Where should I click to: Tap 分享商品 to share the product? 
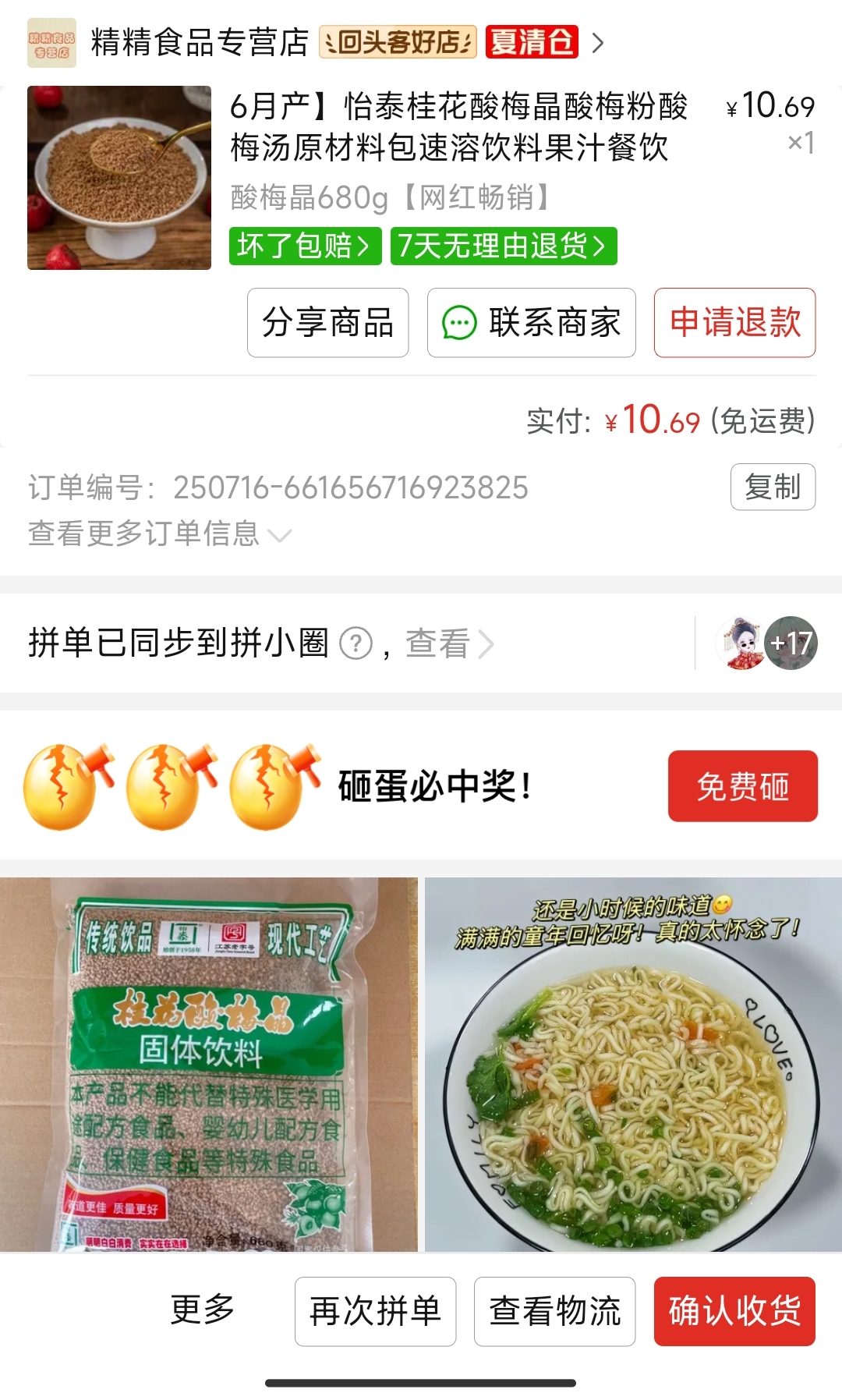pyautogui.click(x=327, y=323)
